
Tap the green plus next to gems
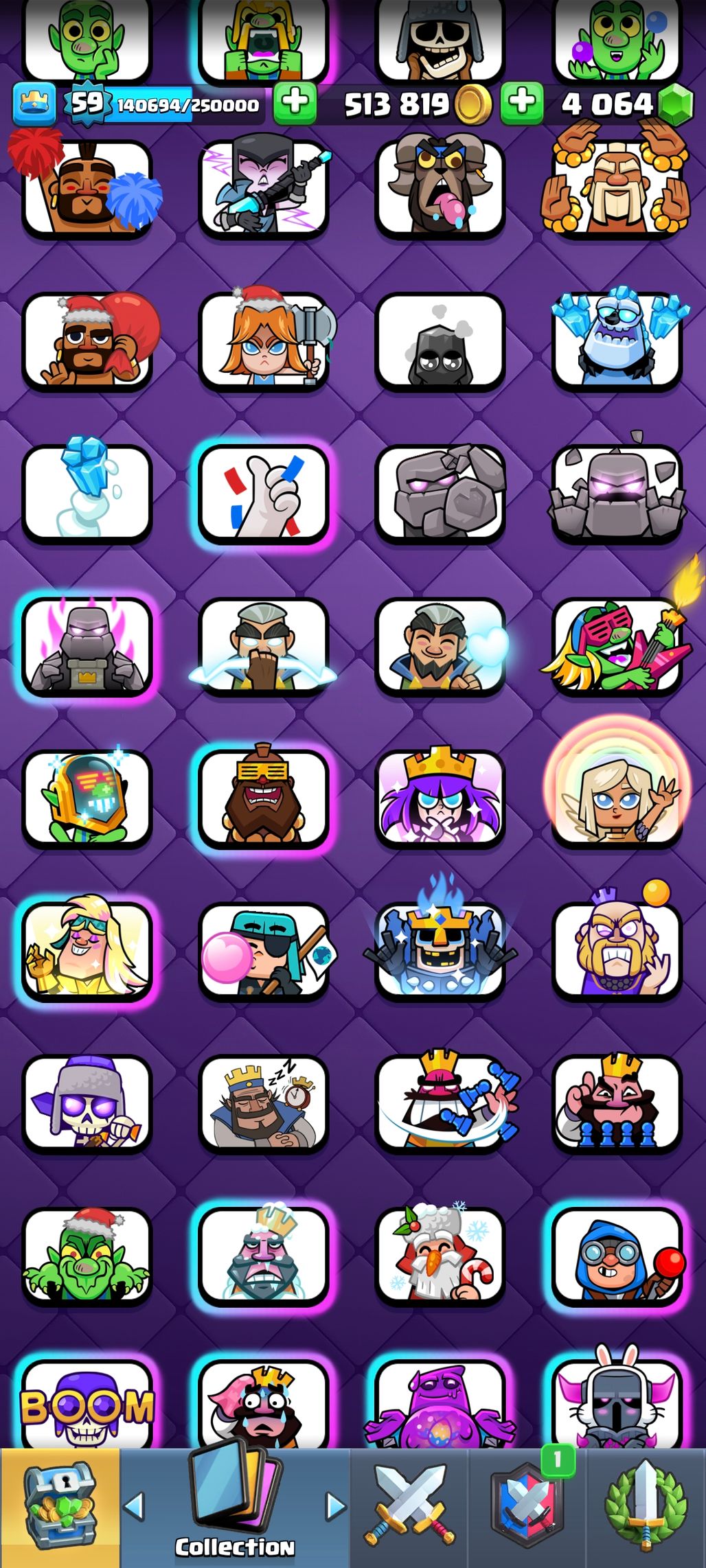[x=522, y=103]
